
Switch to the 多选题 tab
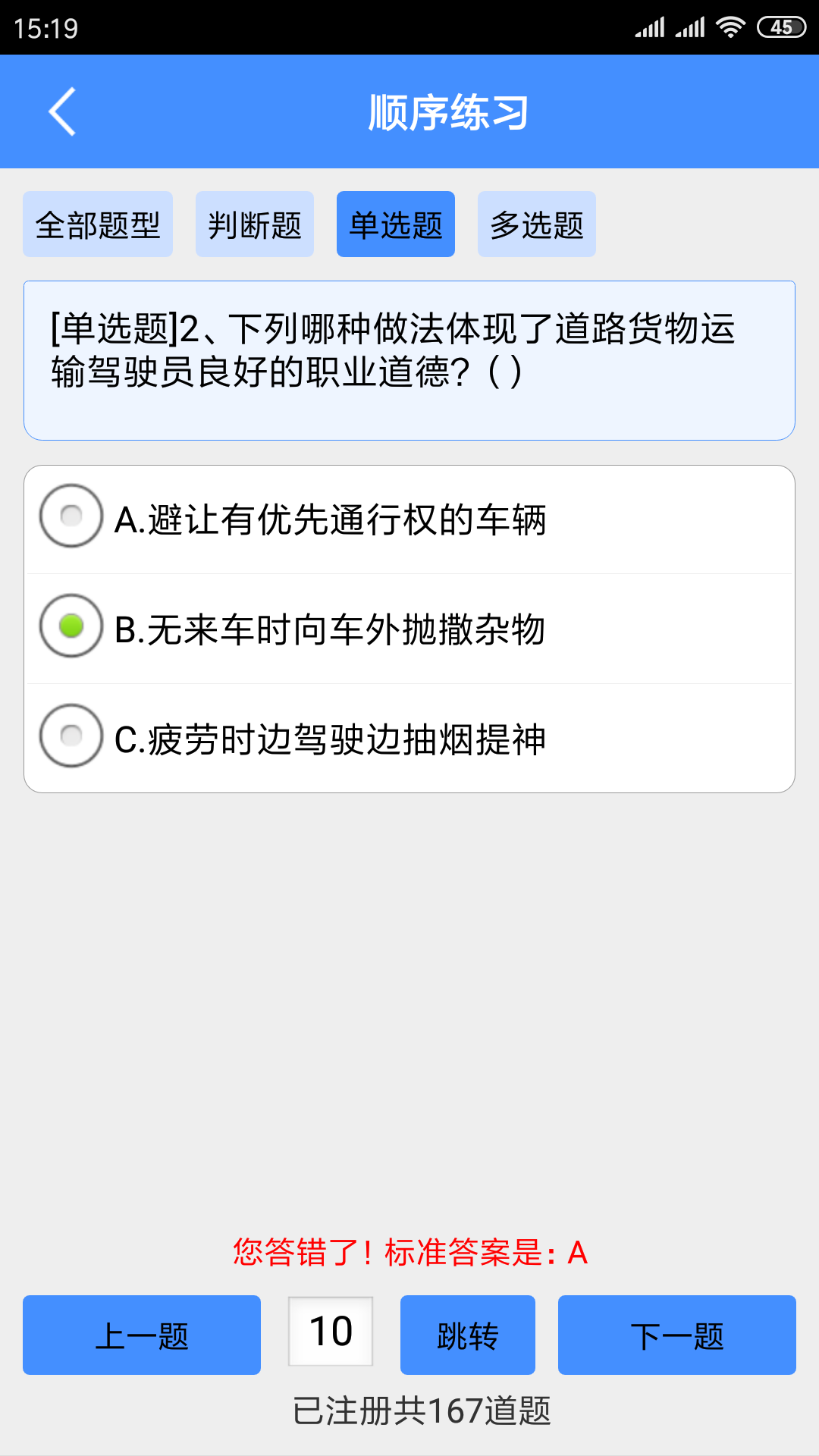point(536,224)
